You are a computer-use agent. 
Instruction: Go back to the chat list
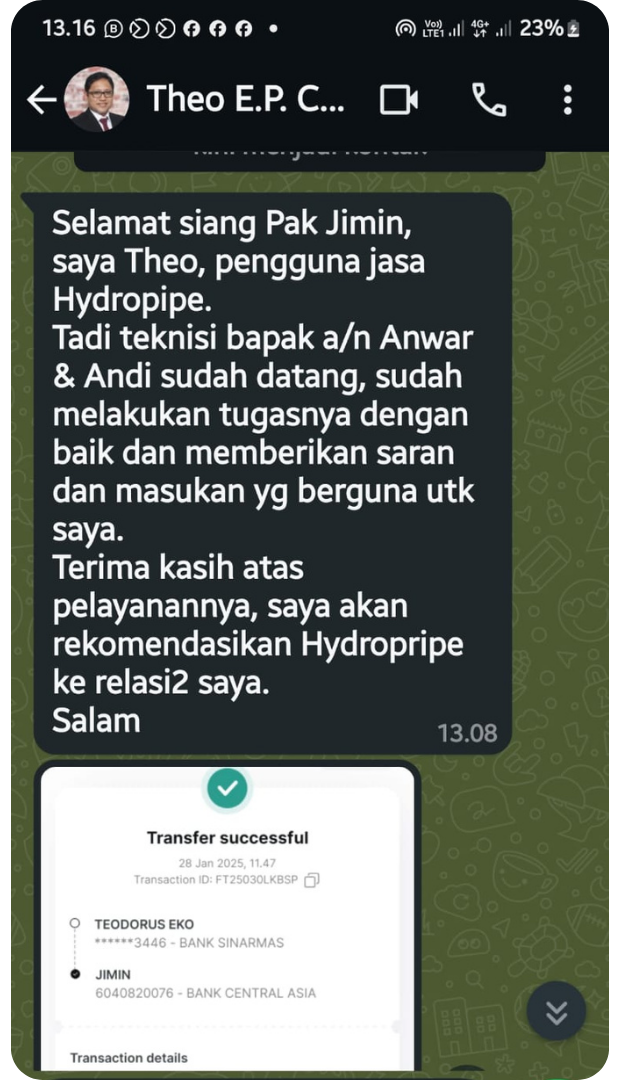tap(41, 100)
